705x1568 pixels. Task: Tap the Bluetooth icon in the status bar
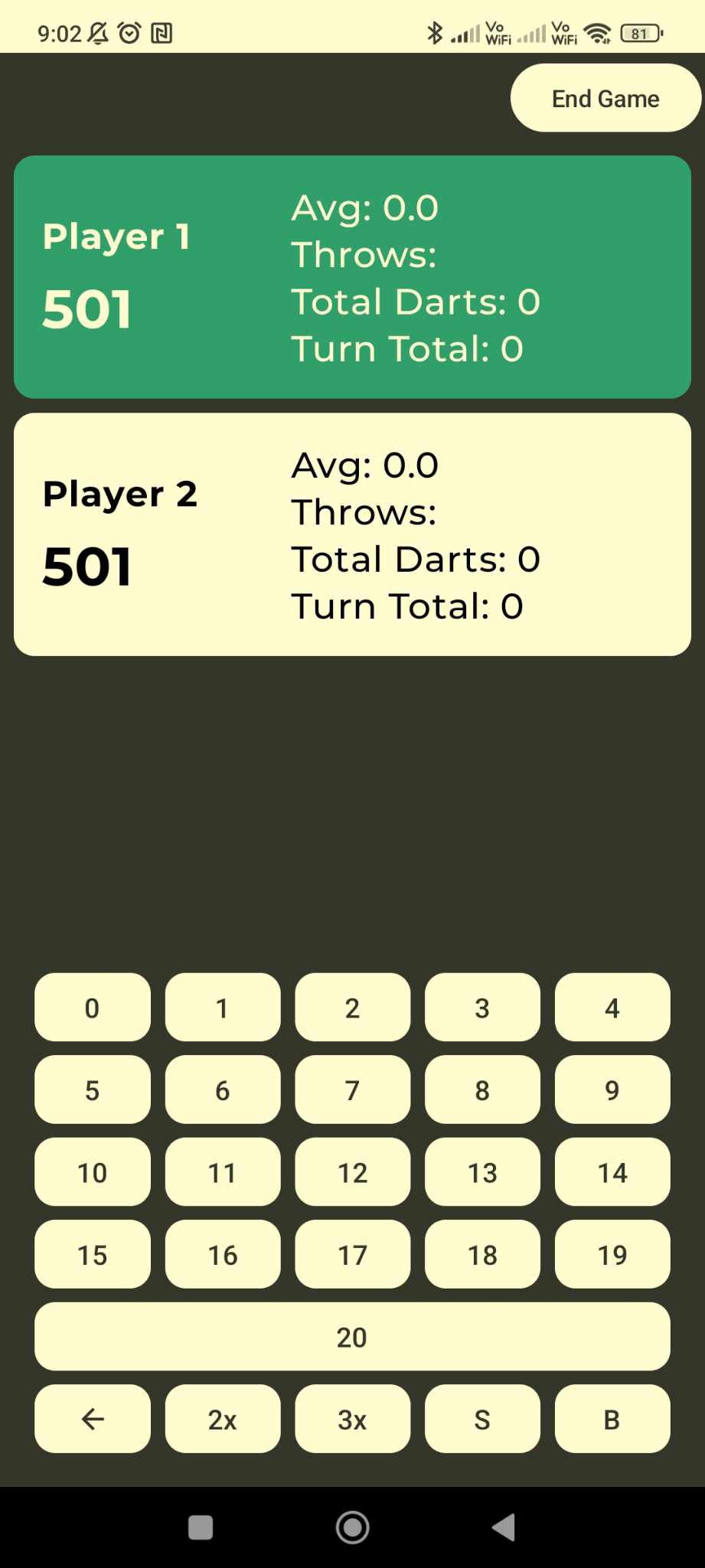click(435, 33)
